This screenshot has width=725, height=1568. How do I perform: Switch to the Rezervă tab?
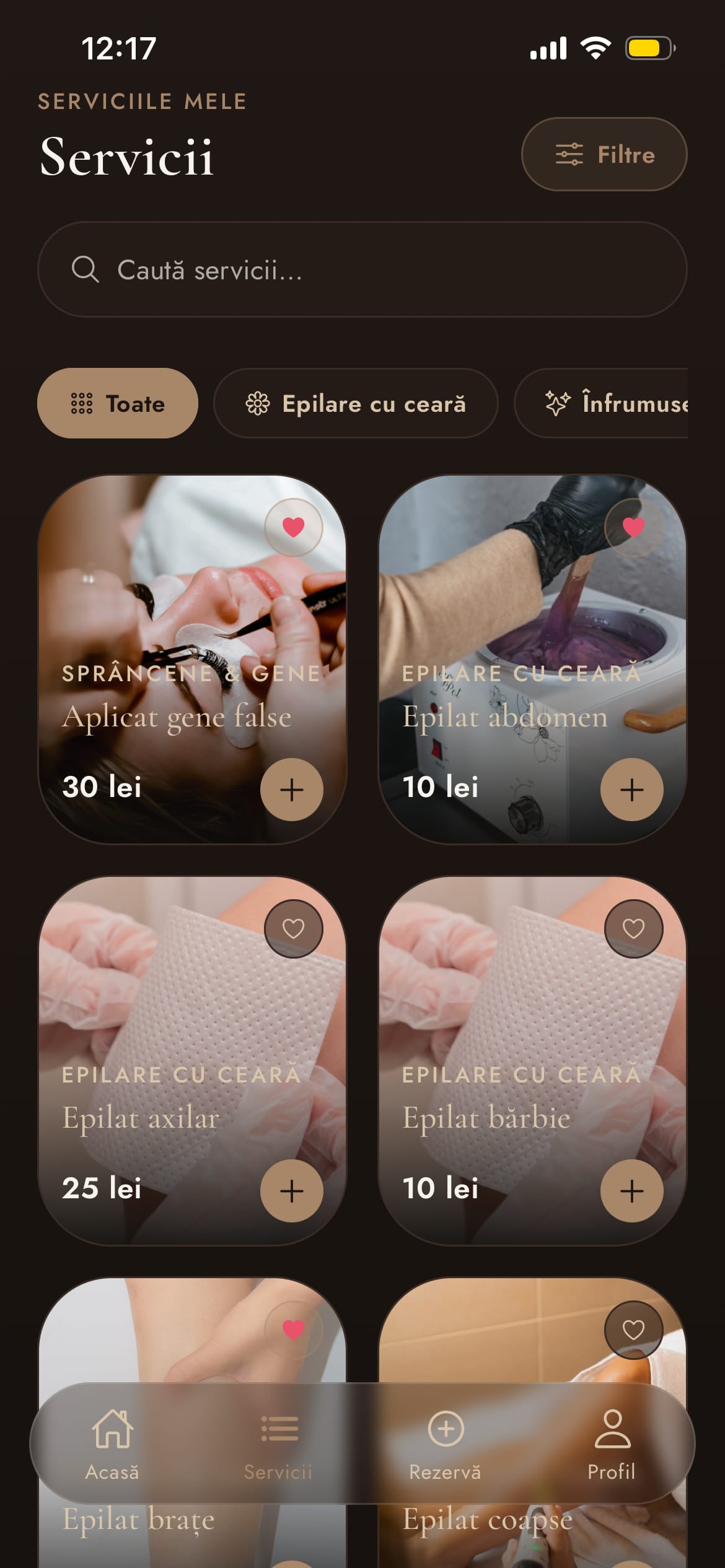point(445,1444)
